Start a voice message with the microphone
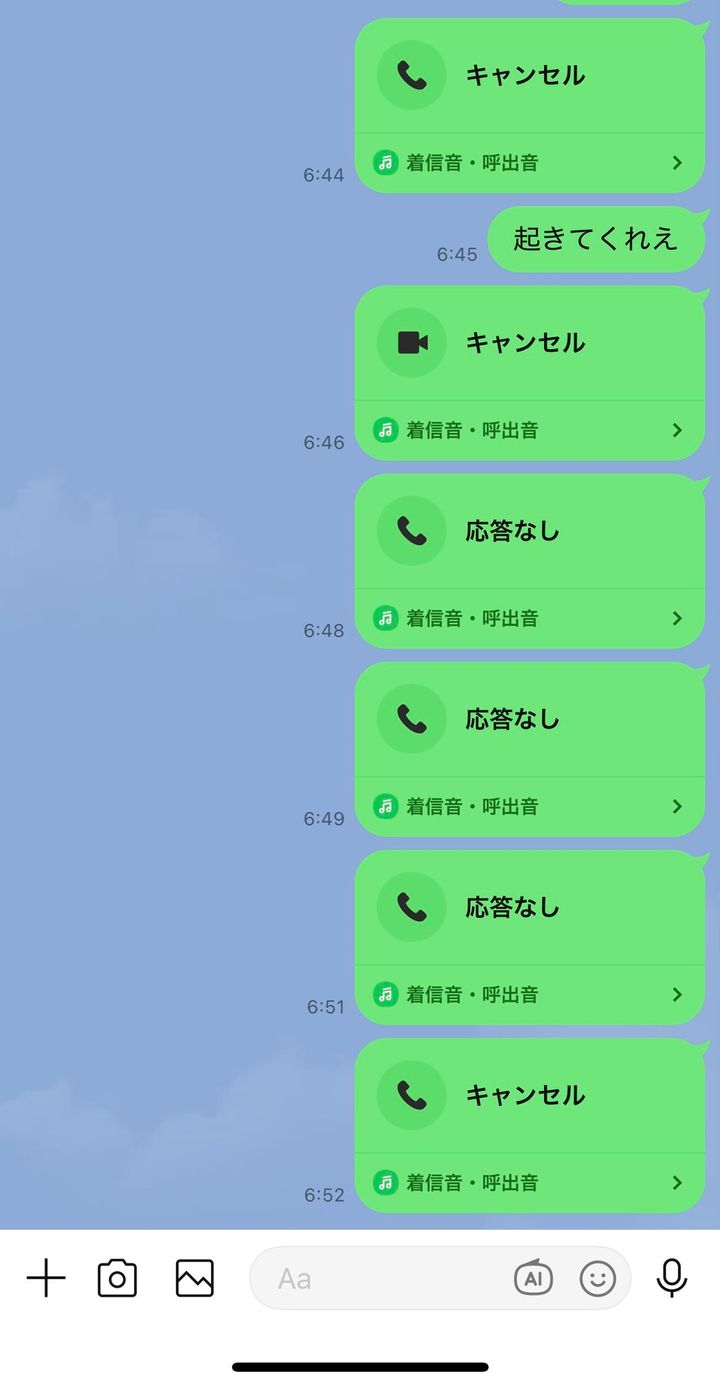Image resolution: width=720 pixels, height=1386 pixels. pyautogui.click(x=672, y=1278)
